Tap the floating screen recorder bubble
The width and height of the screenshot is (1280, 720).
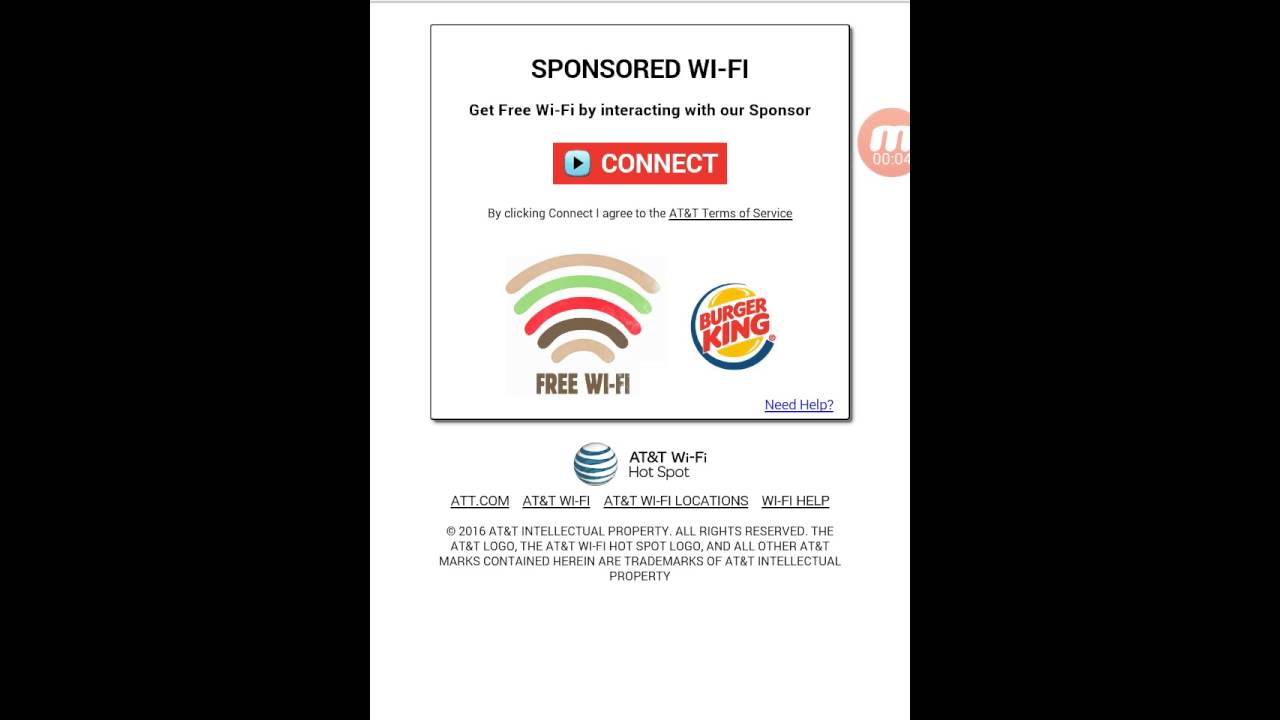884,143
